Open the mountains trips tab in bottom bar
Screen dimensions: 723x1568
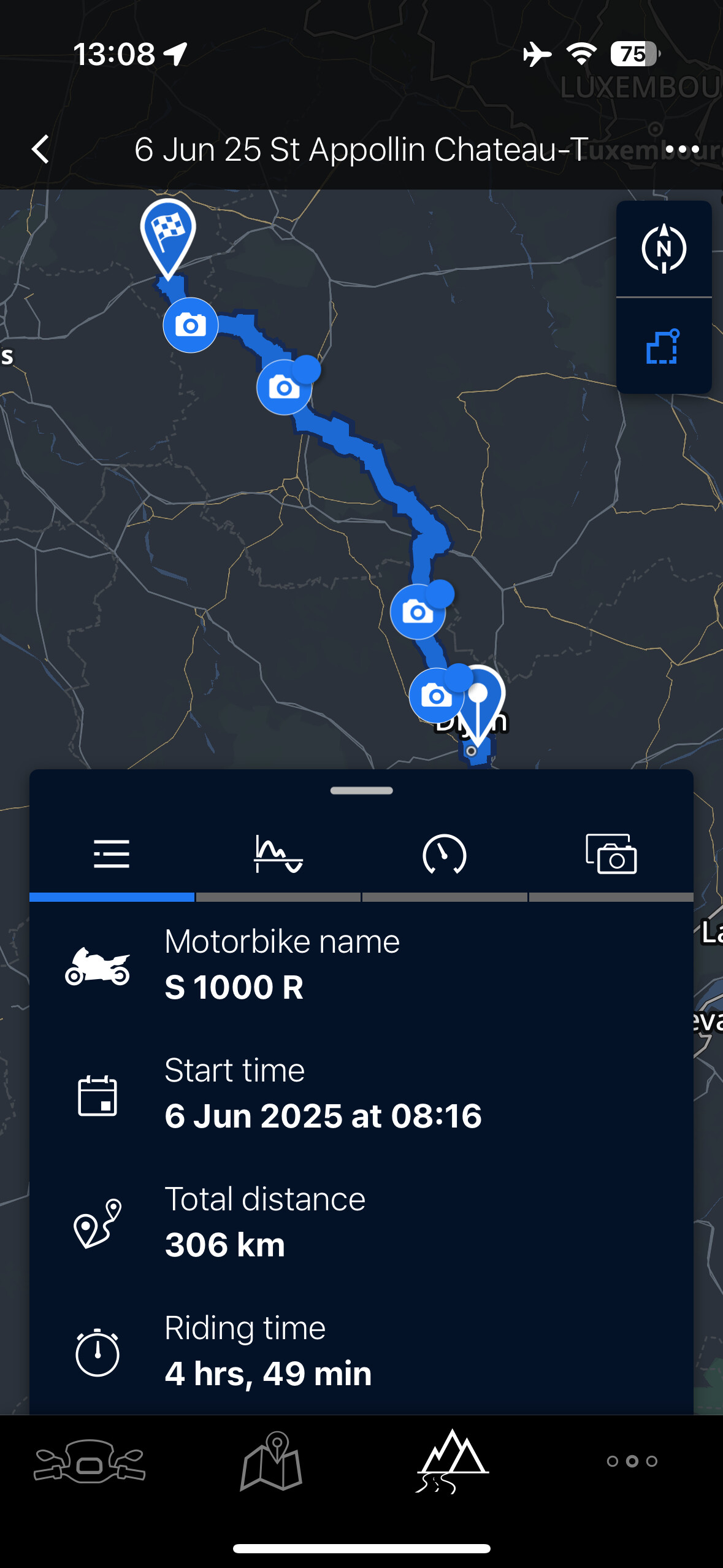pyautogui.click(x=452, y=1461)
